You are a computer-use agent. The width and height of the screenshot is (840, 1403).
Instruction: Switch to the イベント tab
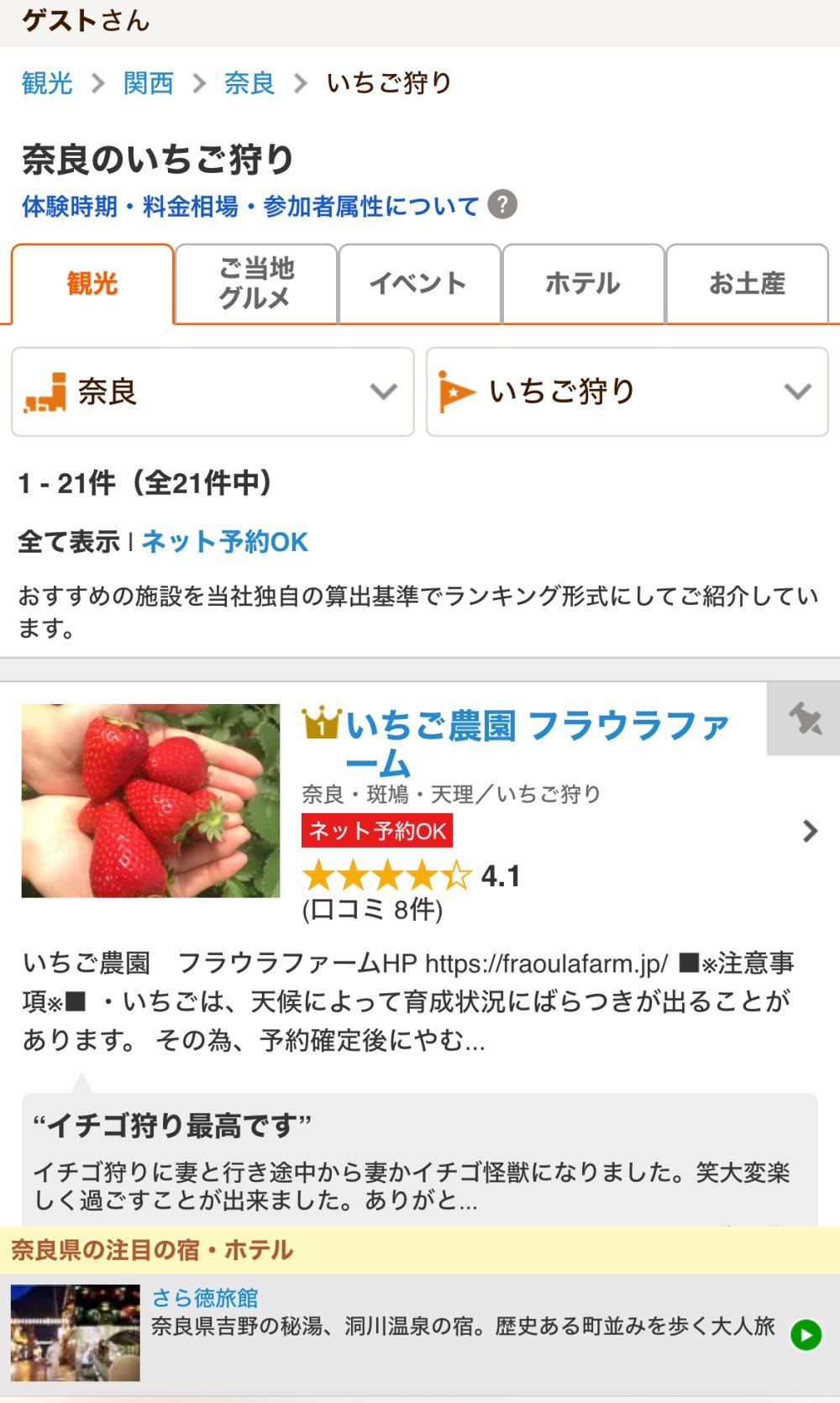point(418,284)
